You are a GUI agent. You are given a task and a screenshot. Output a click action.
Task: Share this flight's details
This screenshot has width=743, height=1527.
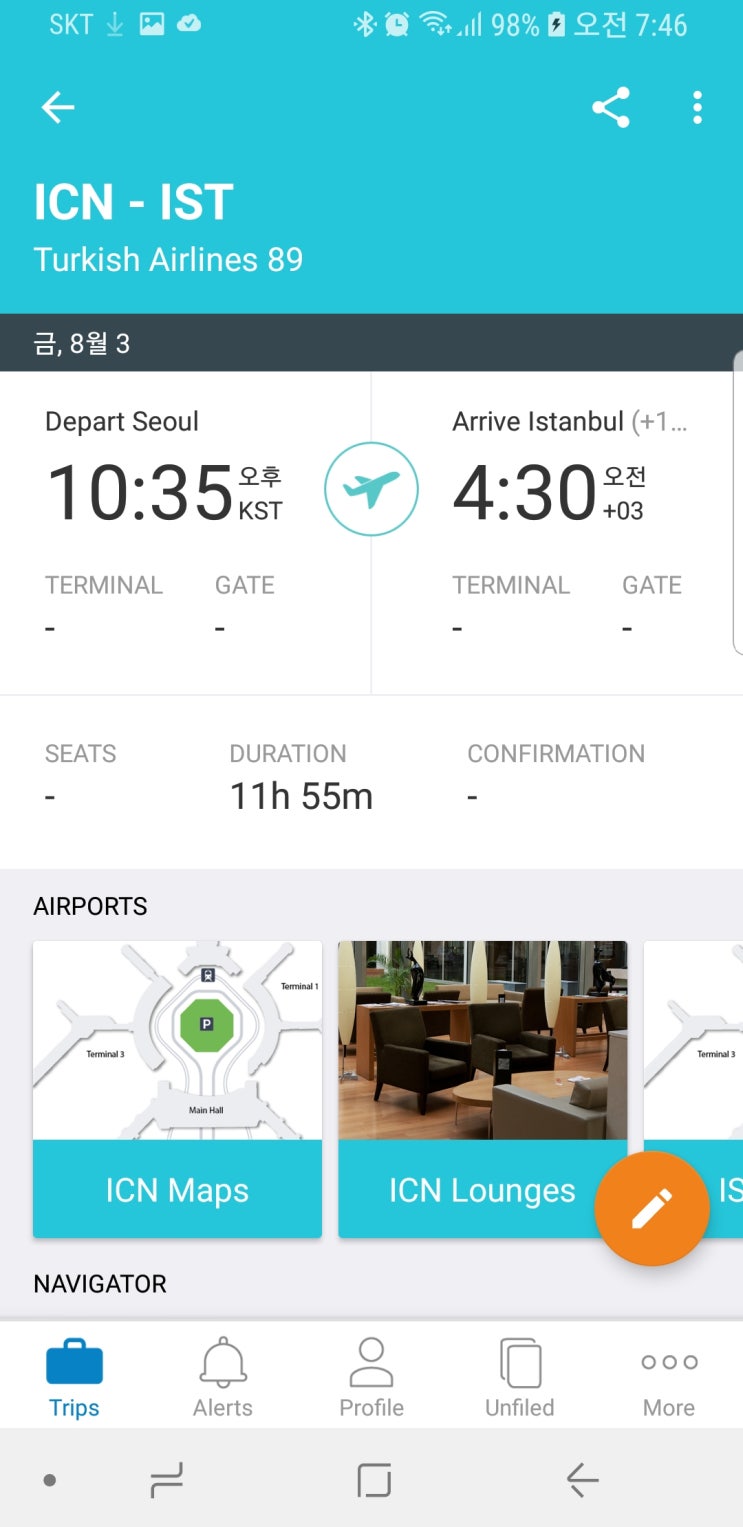click(x=610, y=107)
